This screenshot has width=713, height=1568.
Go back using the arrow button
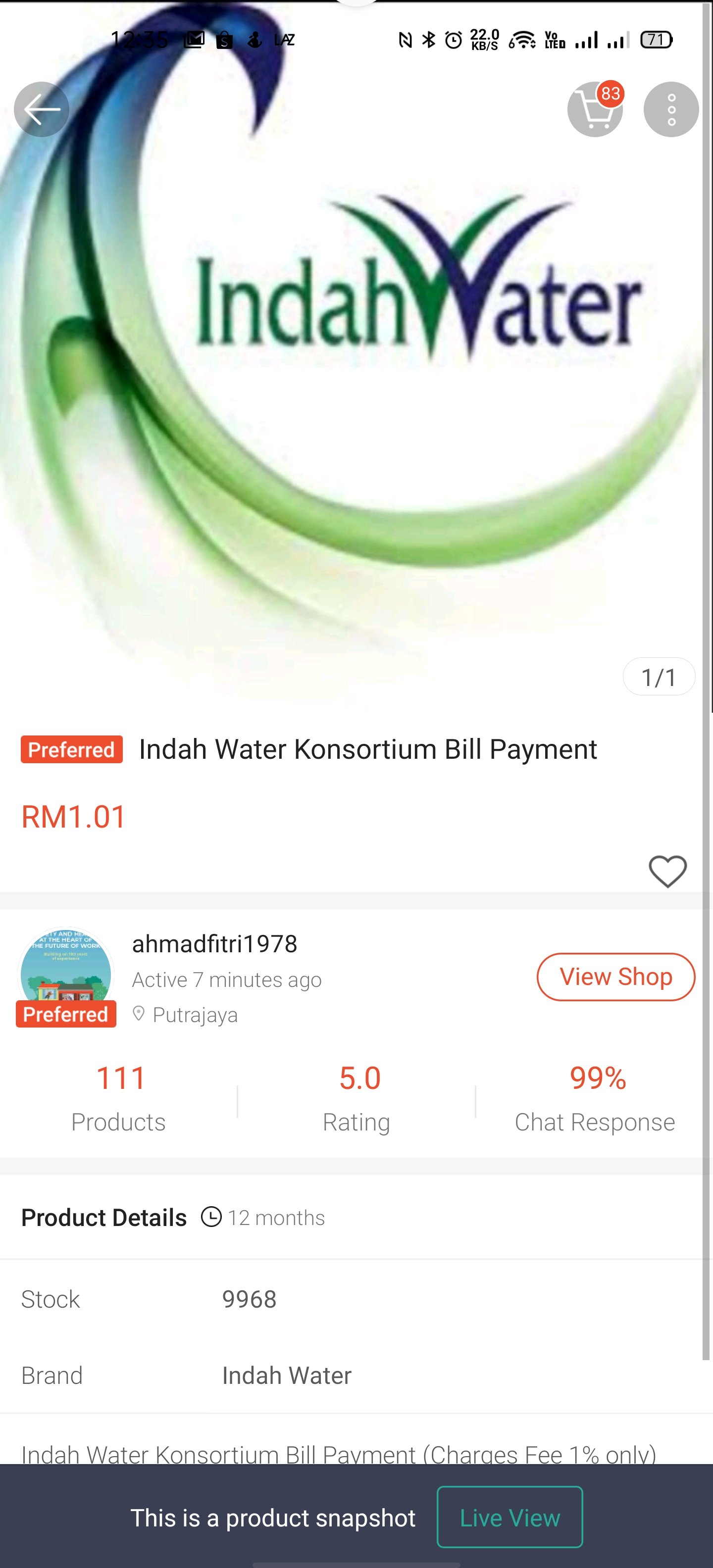pos(42,109)
